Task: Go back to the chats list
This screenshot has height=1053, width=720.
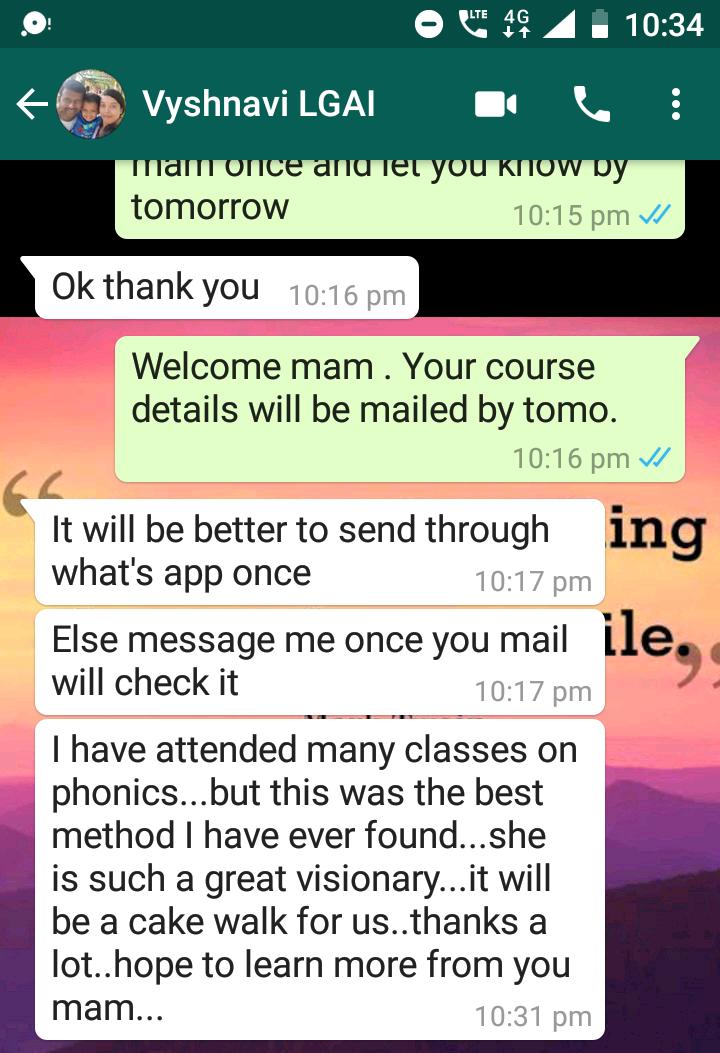Action: coord(32,104)
